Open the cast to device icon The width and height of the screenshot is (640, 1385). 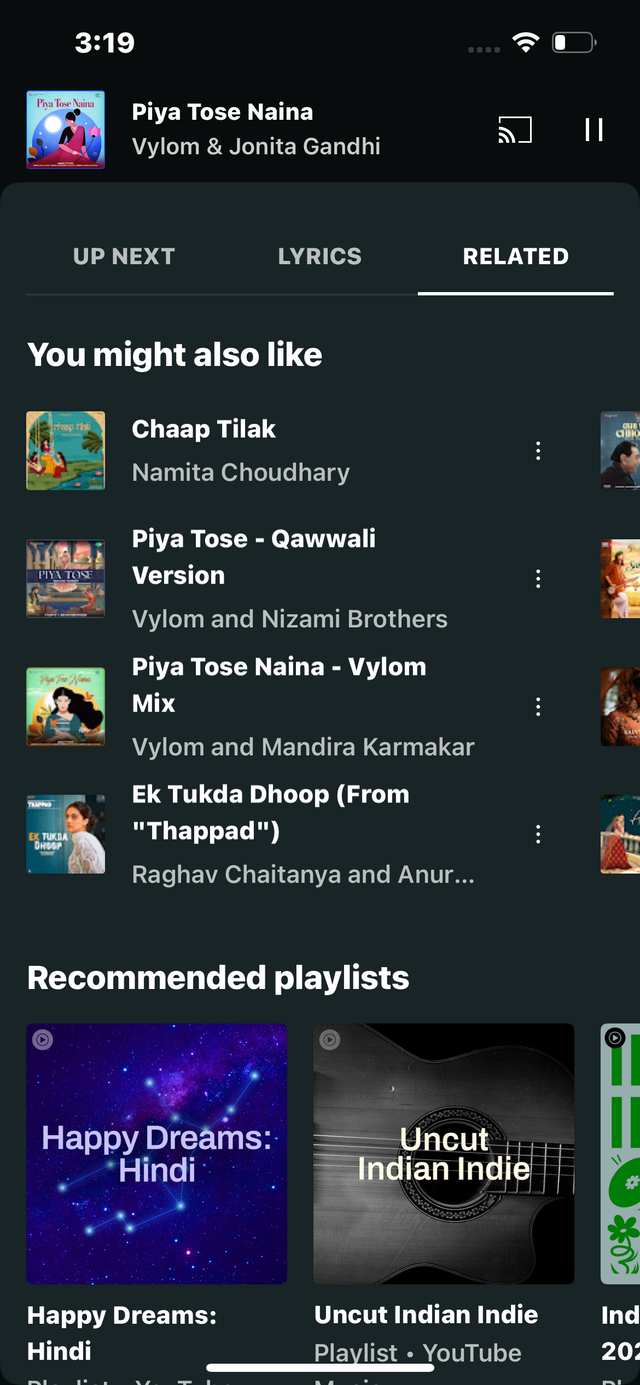515,130
